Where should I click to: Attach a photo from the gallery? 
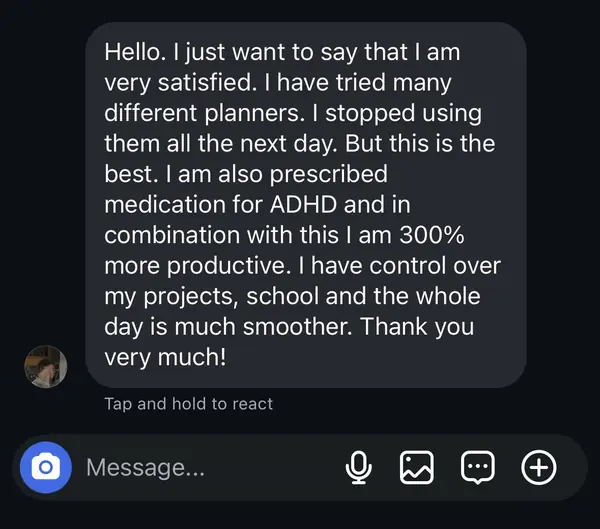coord(417,467)
